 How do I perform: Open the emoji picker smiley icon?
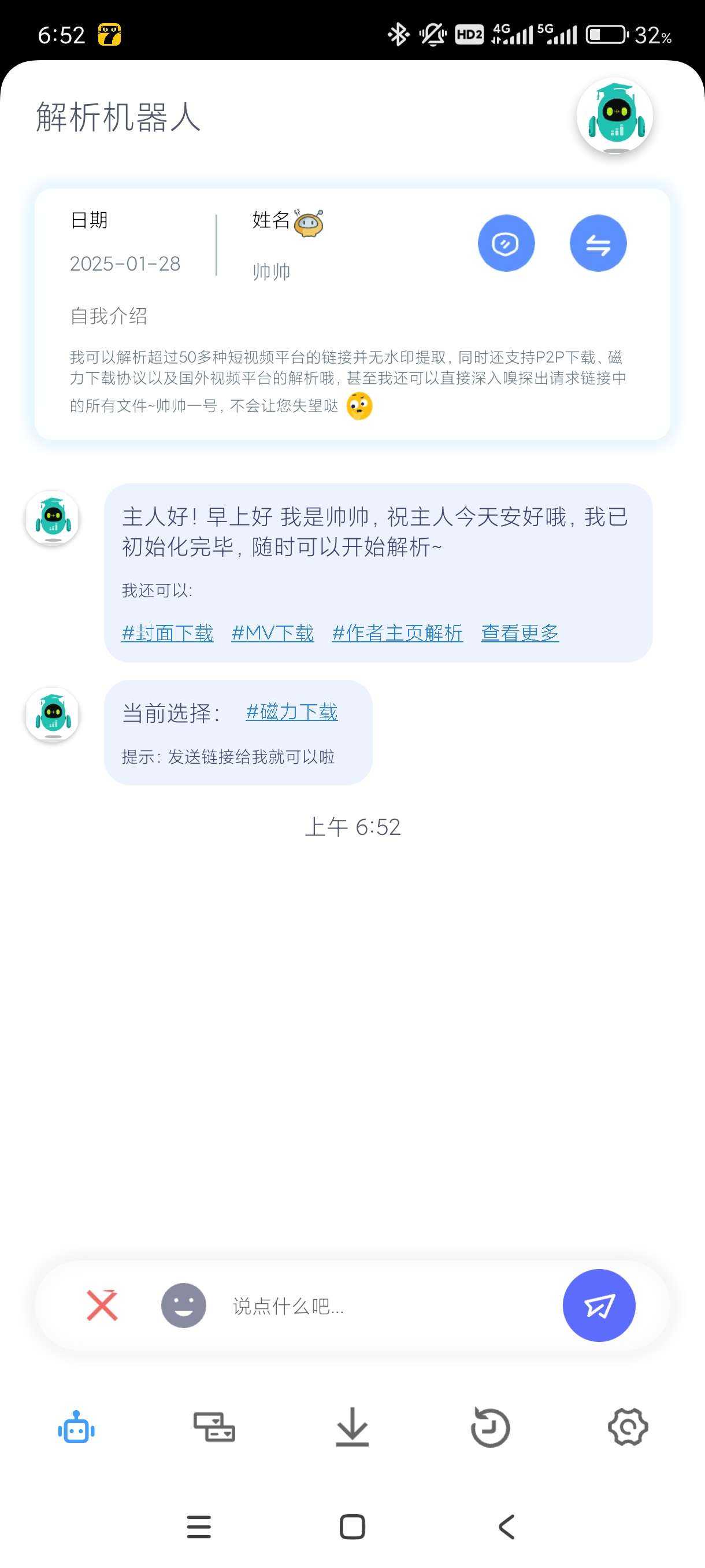pos(183,1305)
